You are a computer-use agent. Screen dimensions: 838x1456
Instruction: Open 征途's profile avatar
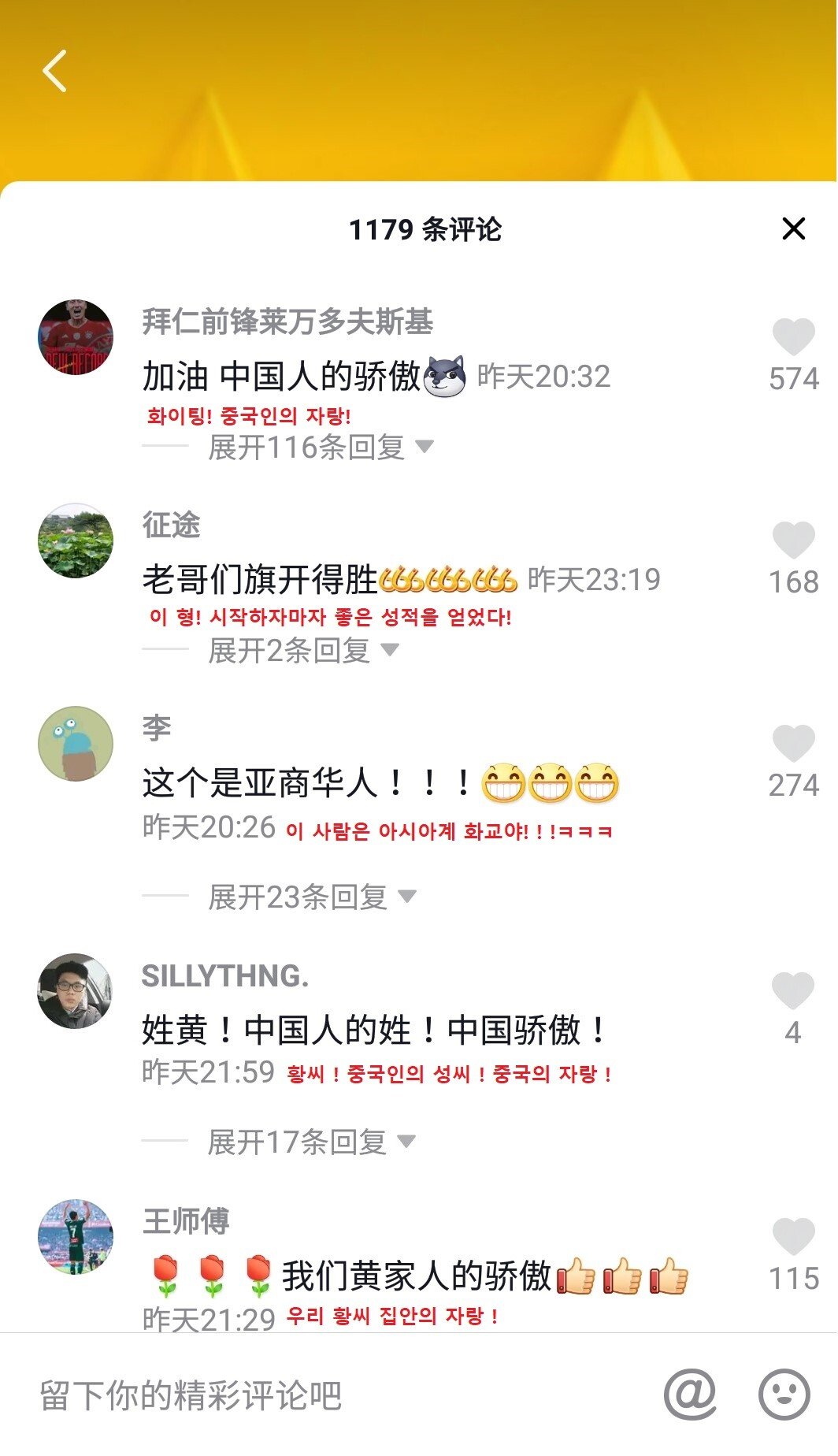click(x=76, y=540)
